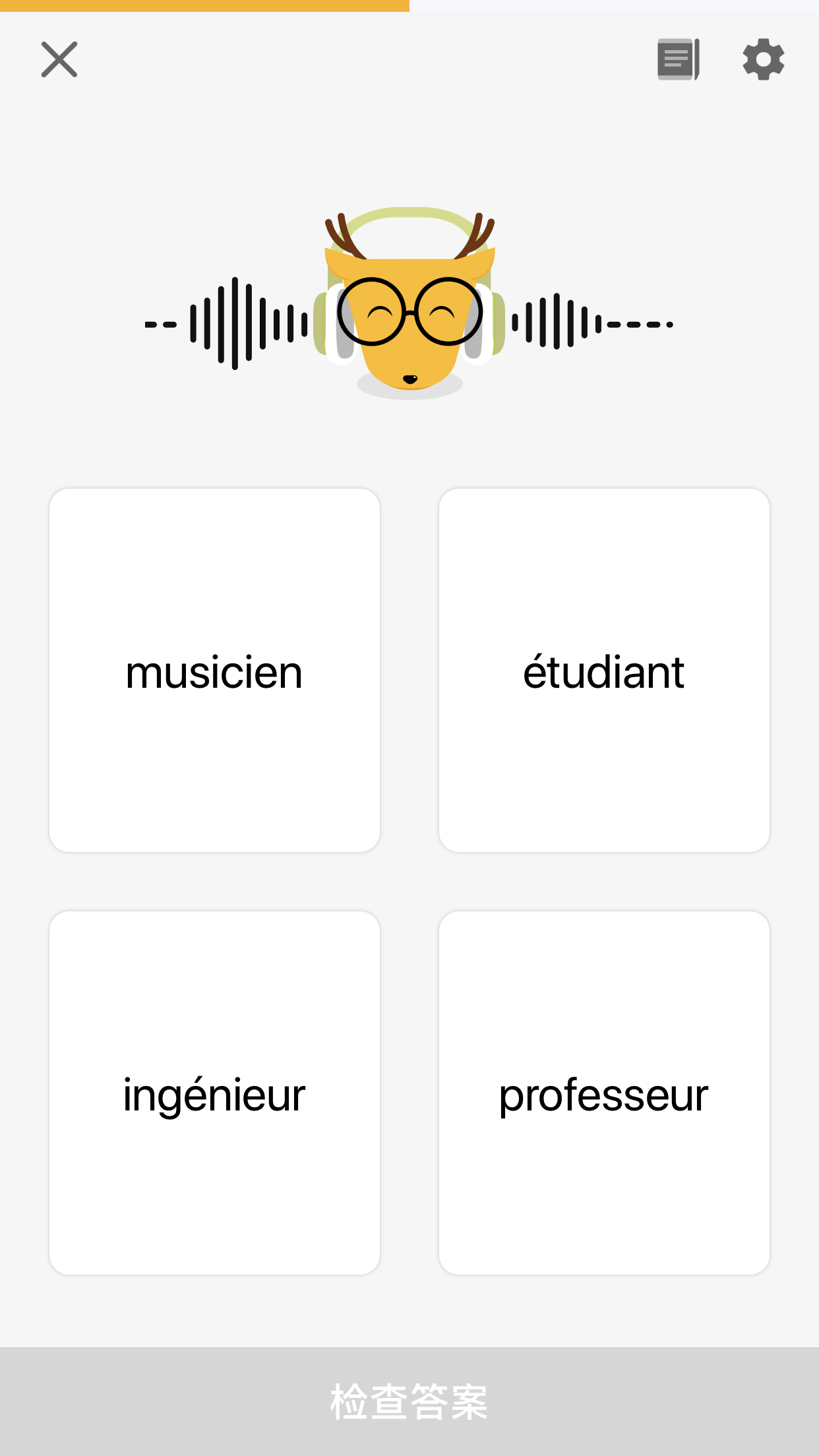Select the answer "musicien"
The width and height of the screenshot is (819, 1456).
tap(214, 671)
